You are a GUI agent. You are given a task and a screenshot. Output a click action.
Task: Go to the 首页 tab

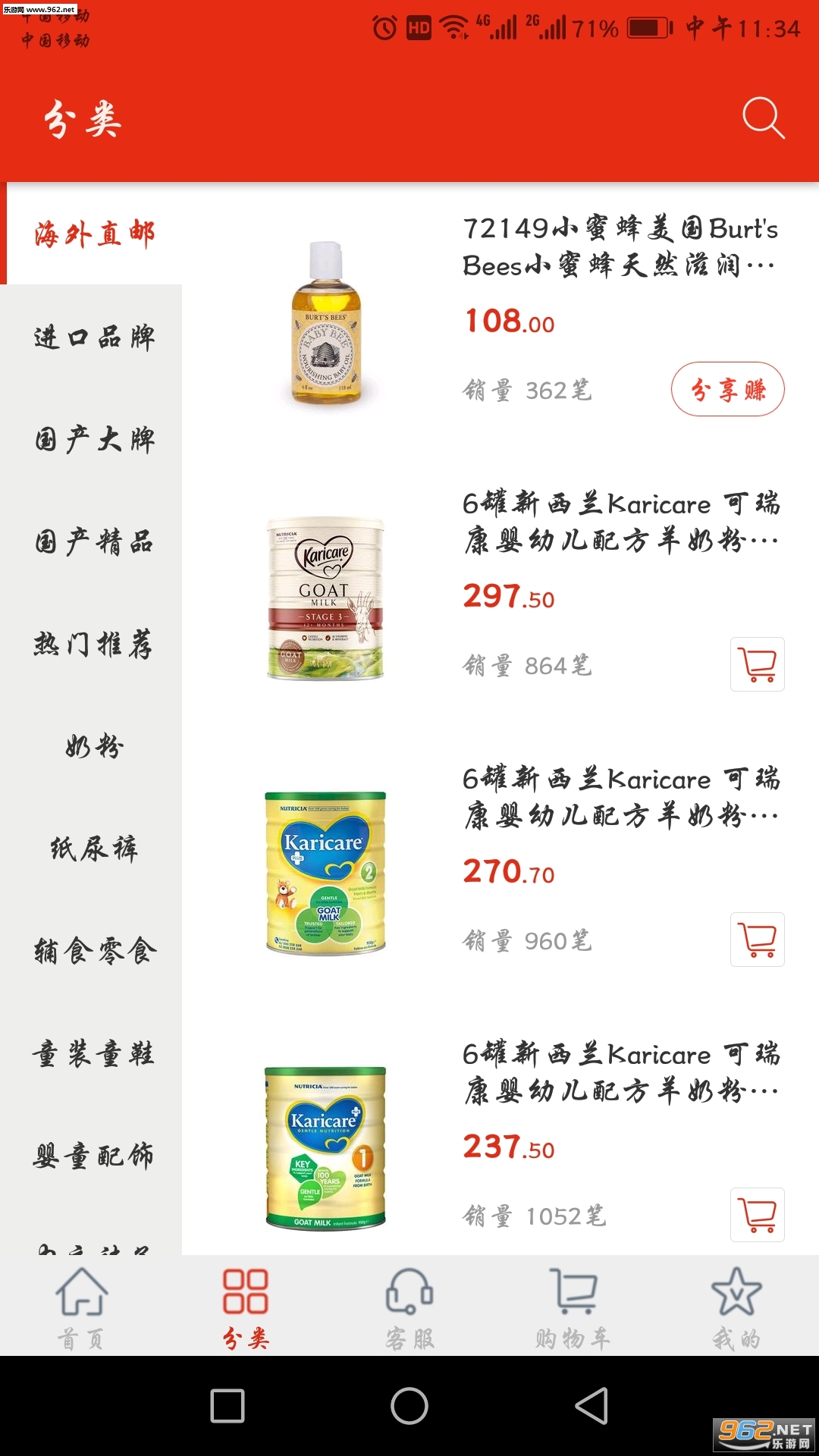click(x=81, y=1308)
